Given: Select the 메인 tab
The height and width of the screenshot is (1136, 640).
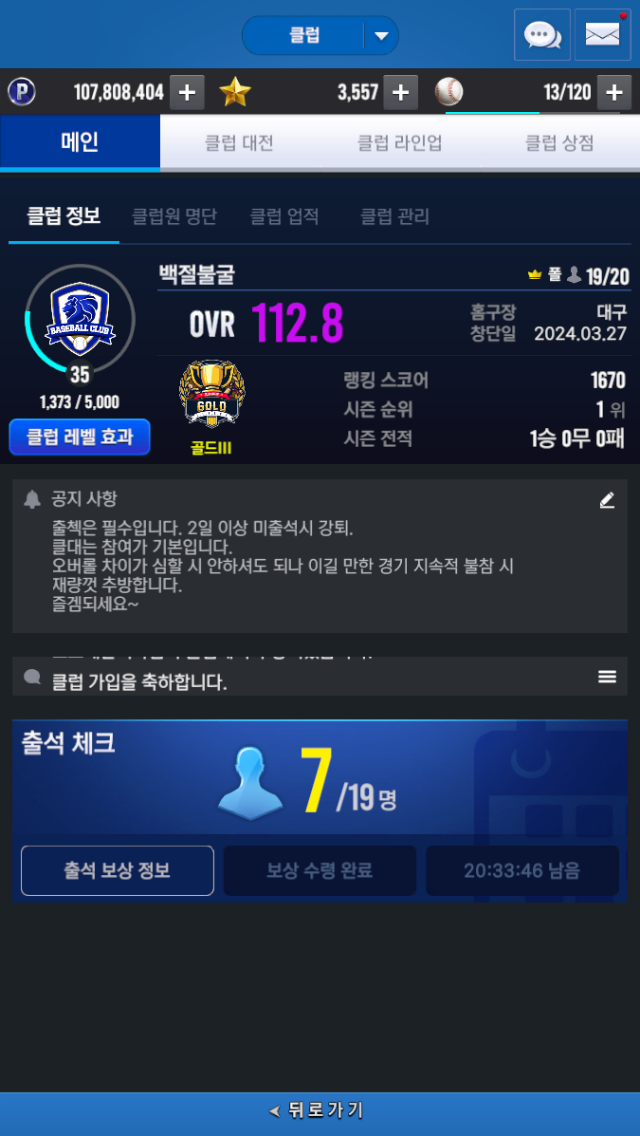Looking at the screenshot, I should 80,143.
